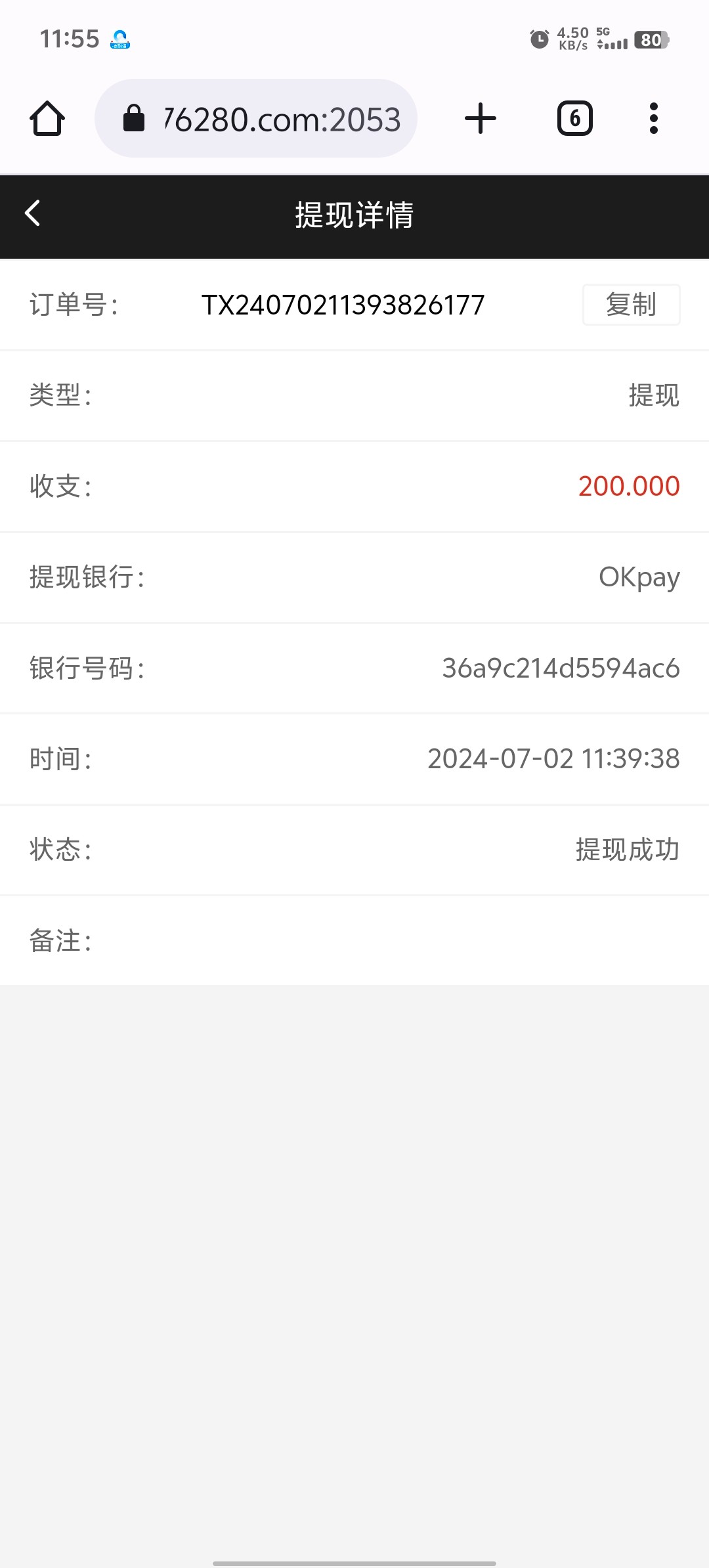Select the red amount 200.000

click(628, 487)
